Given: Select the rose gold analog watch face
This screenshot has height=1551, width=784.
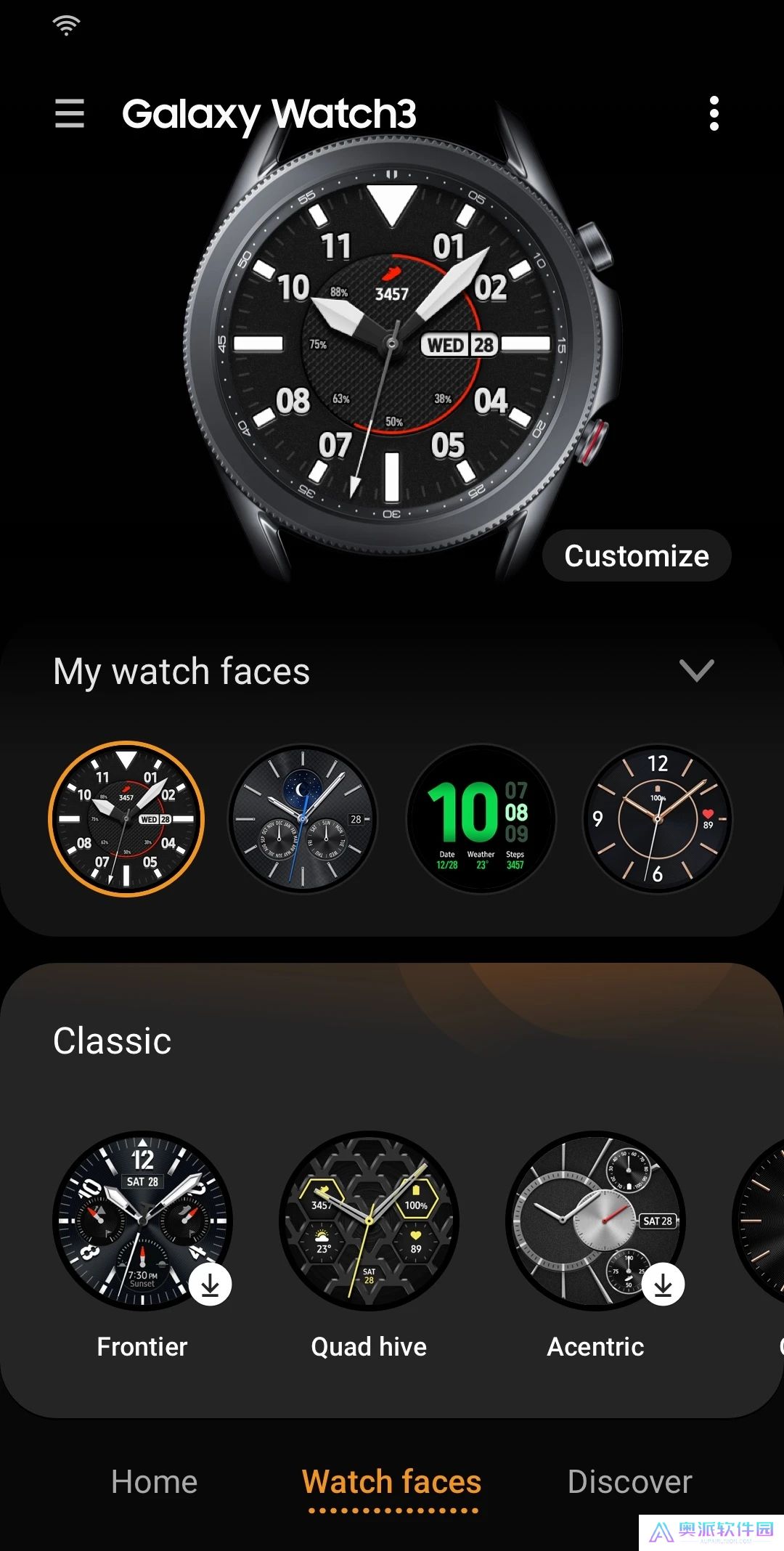Looking at the screenshot, I should coord(658,819).
